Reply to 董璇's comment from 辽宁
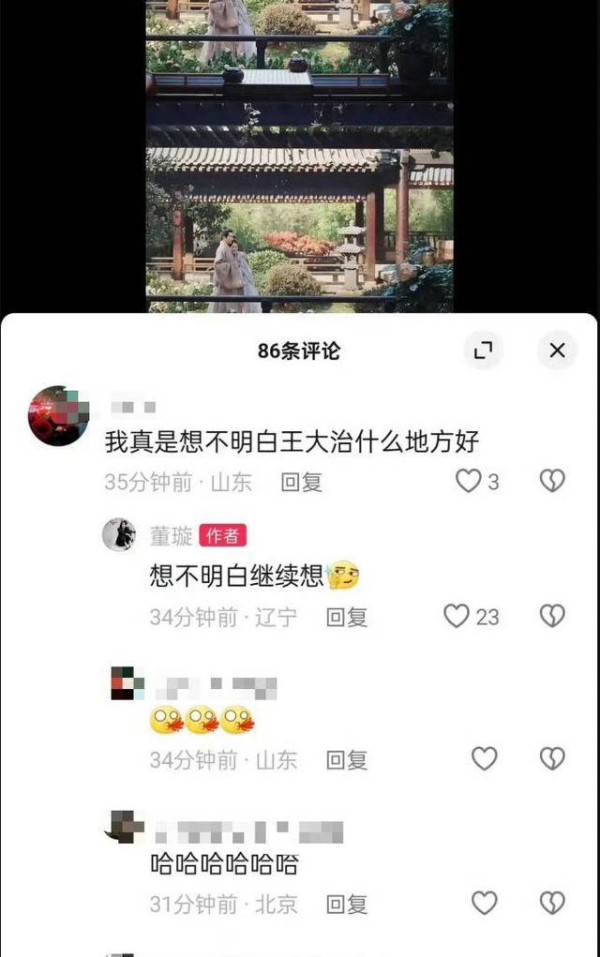Screen dimensions: 600x957 coord(347,617)
